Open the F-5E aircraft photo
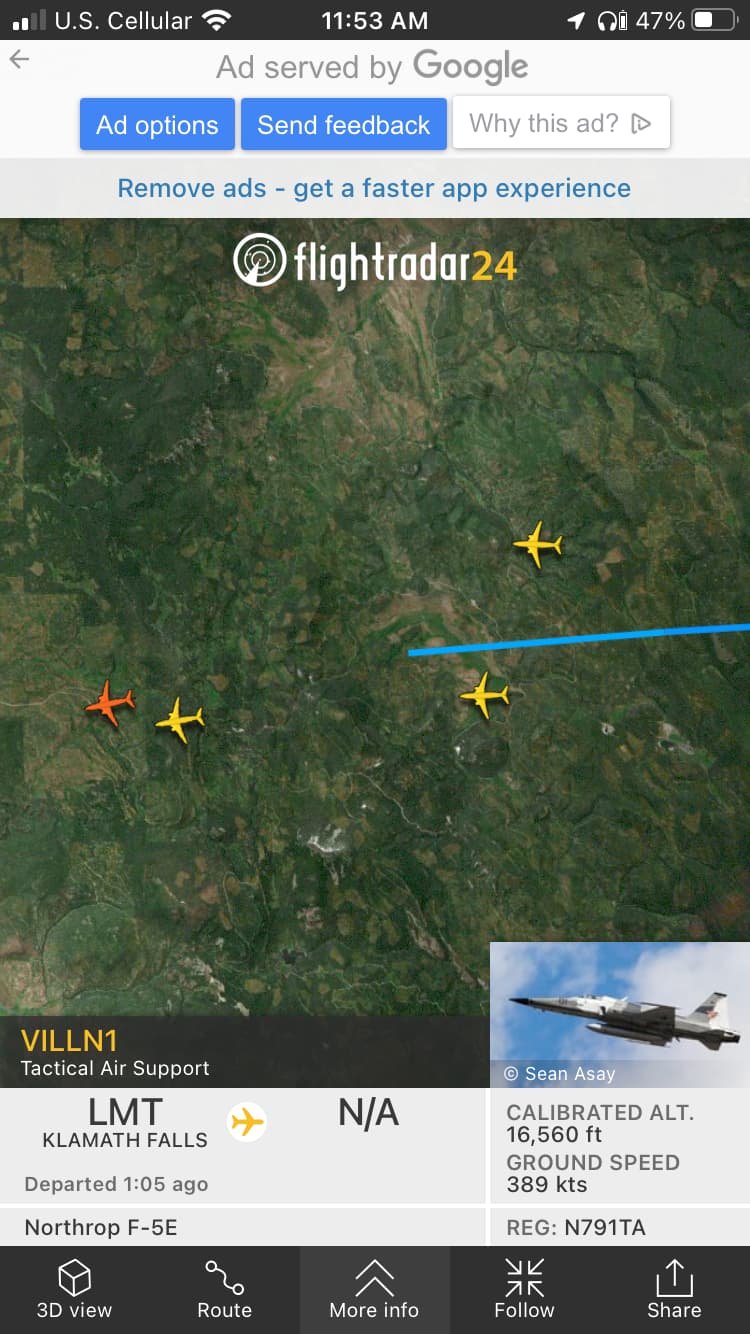The image size is (750, 1334). (x=619, y=1013)
